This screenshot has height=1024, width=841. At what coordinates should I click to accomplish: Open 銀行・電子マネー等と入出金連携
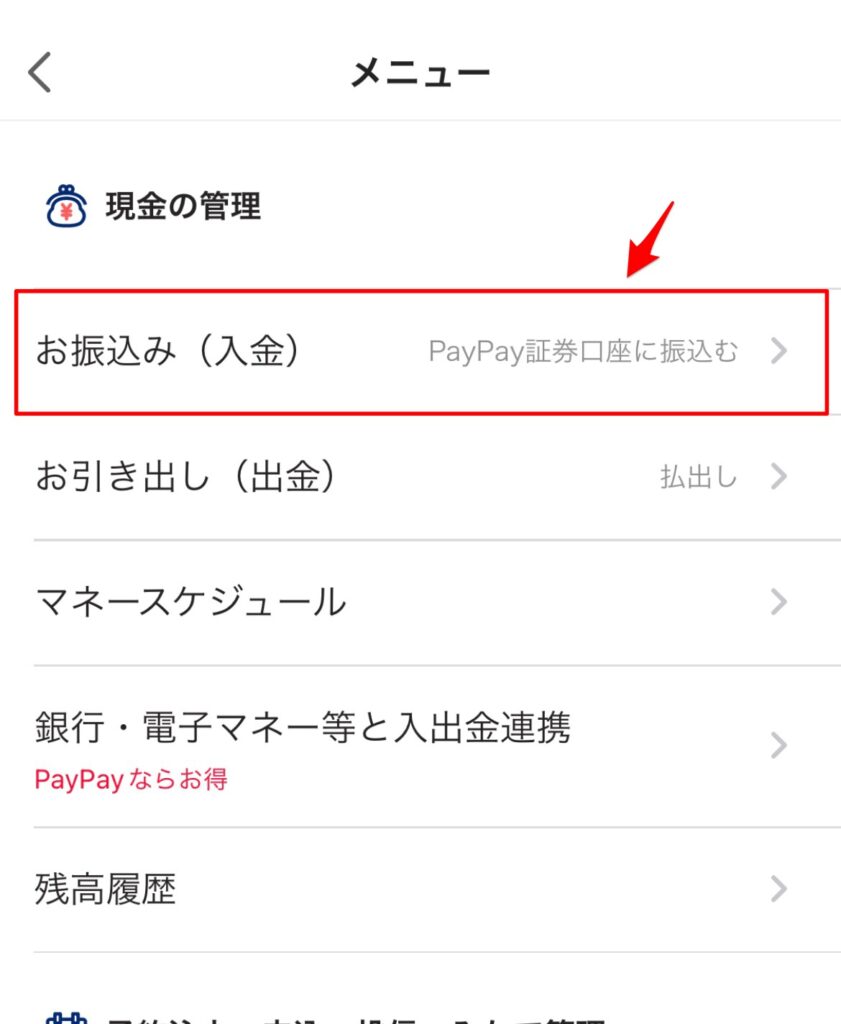pos(420,746)
